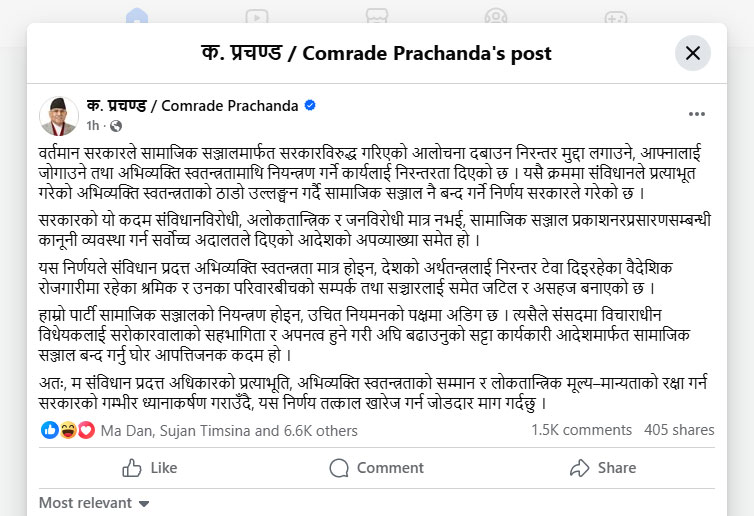Viewport: 754px width, 516px height.
Task: See who reacted to this post
Action: [x=228, y=431]
